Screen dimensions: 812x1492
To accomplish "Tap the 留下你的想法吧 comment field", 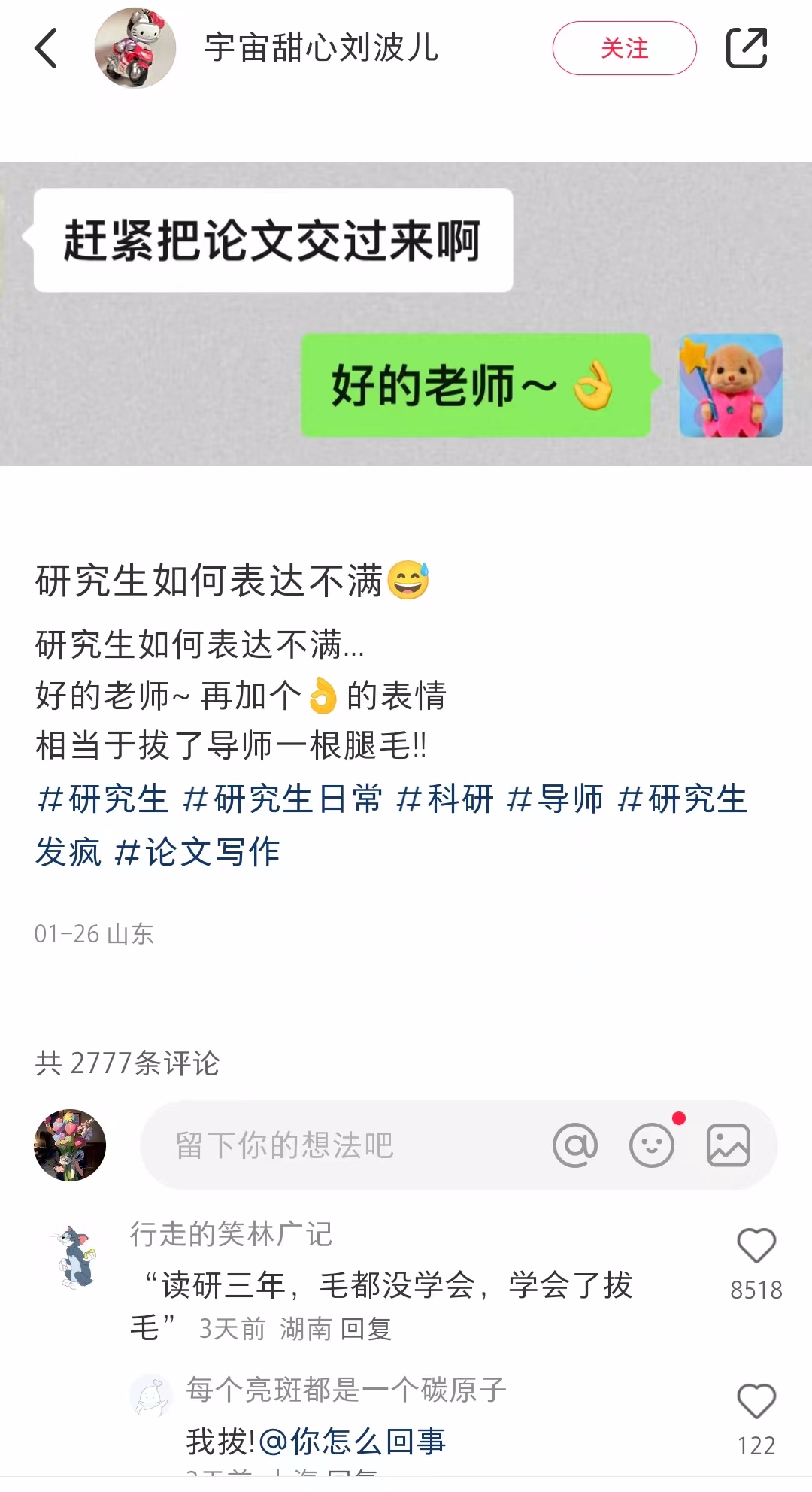I will [x=338, y=1145].
